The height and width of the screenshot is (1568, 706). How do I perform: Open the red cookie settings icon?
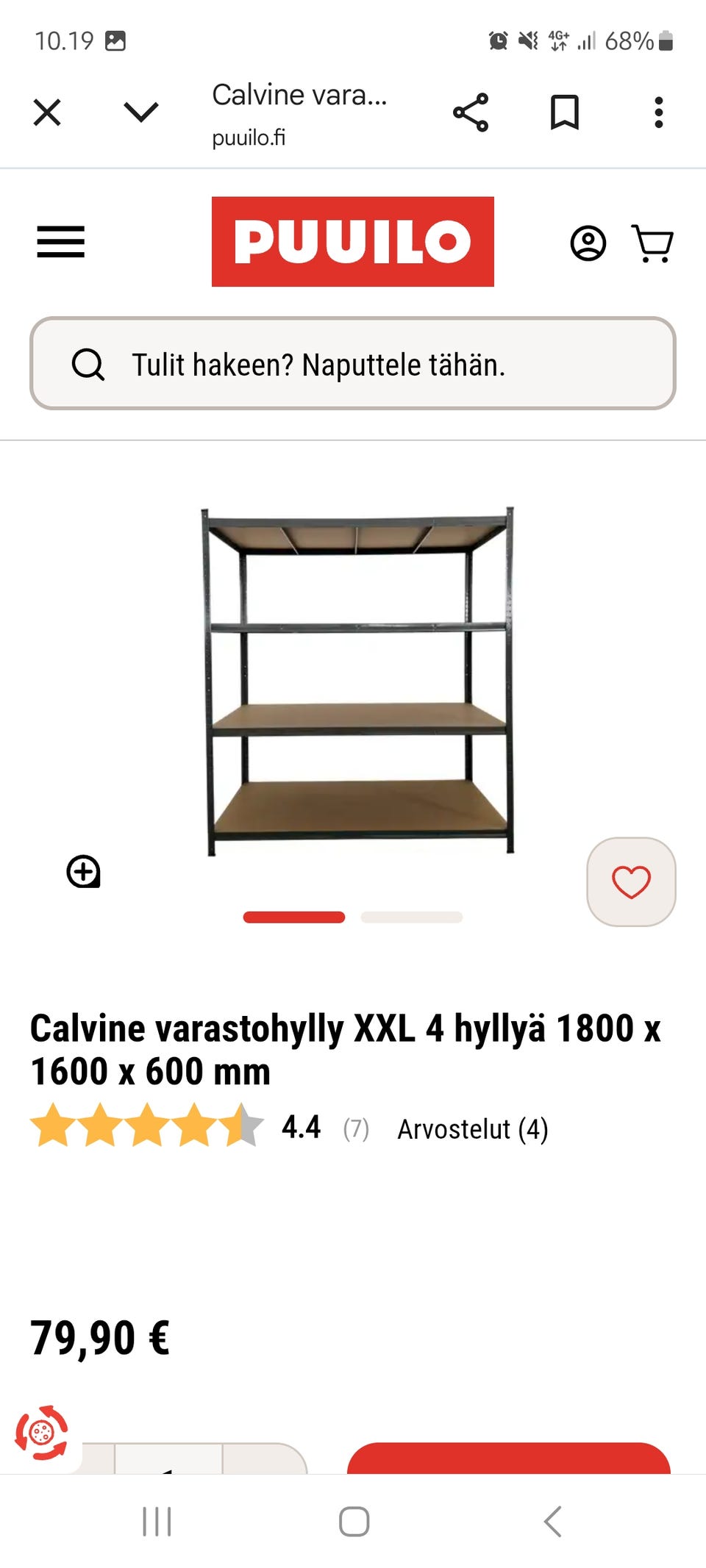41,1432
